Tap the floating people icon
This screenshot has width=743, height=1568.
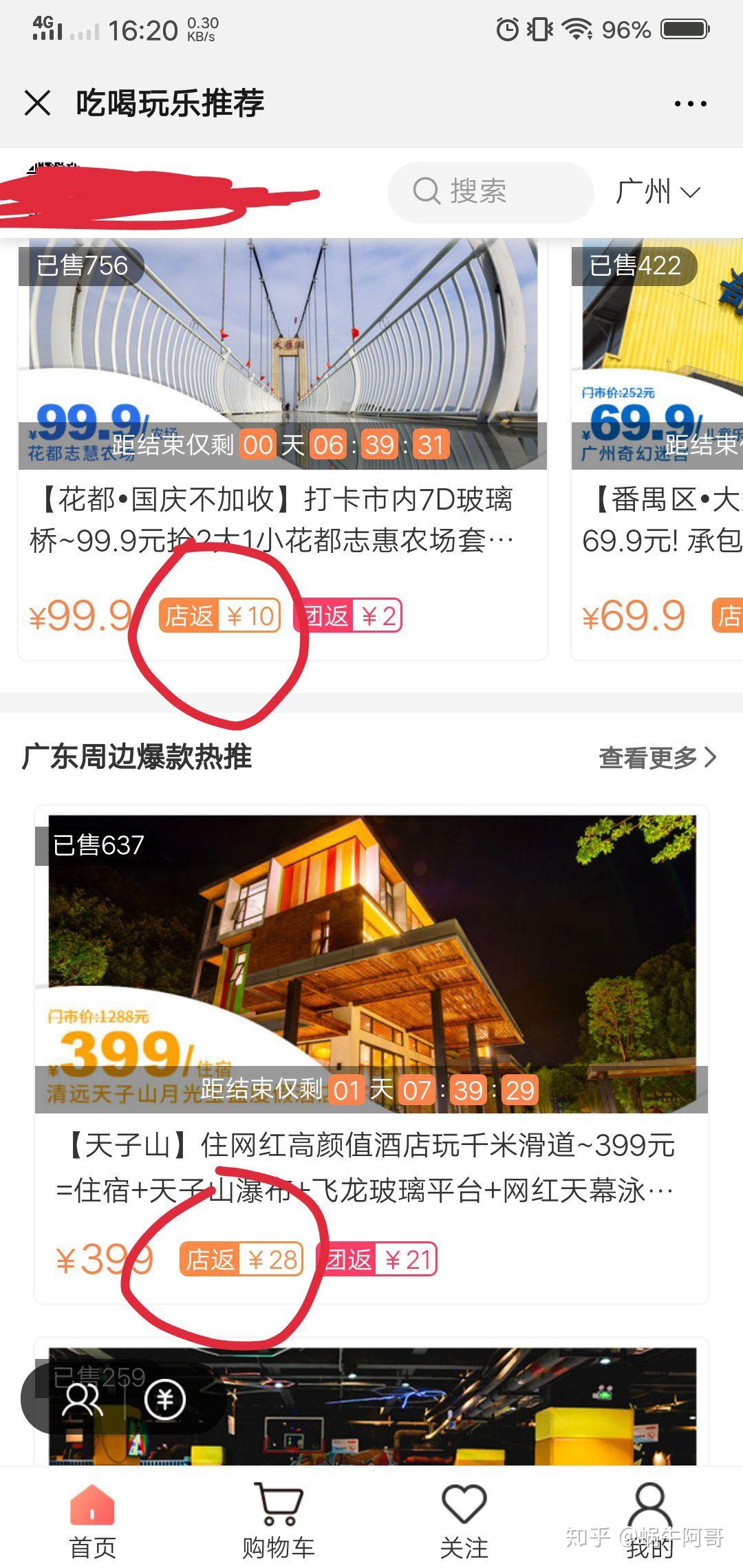(82, 1399)
